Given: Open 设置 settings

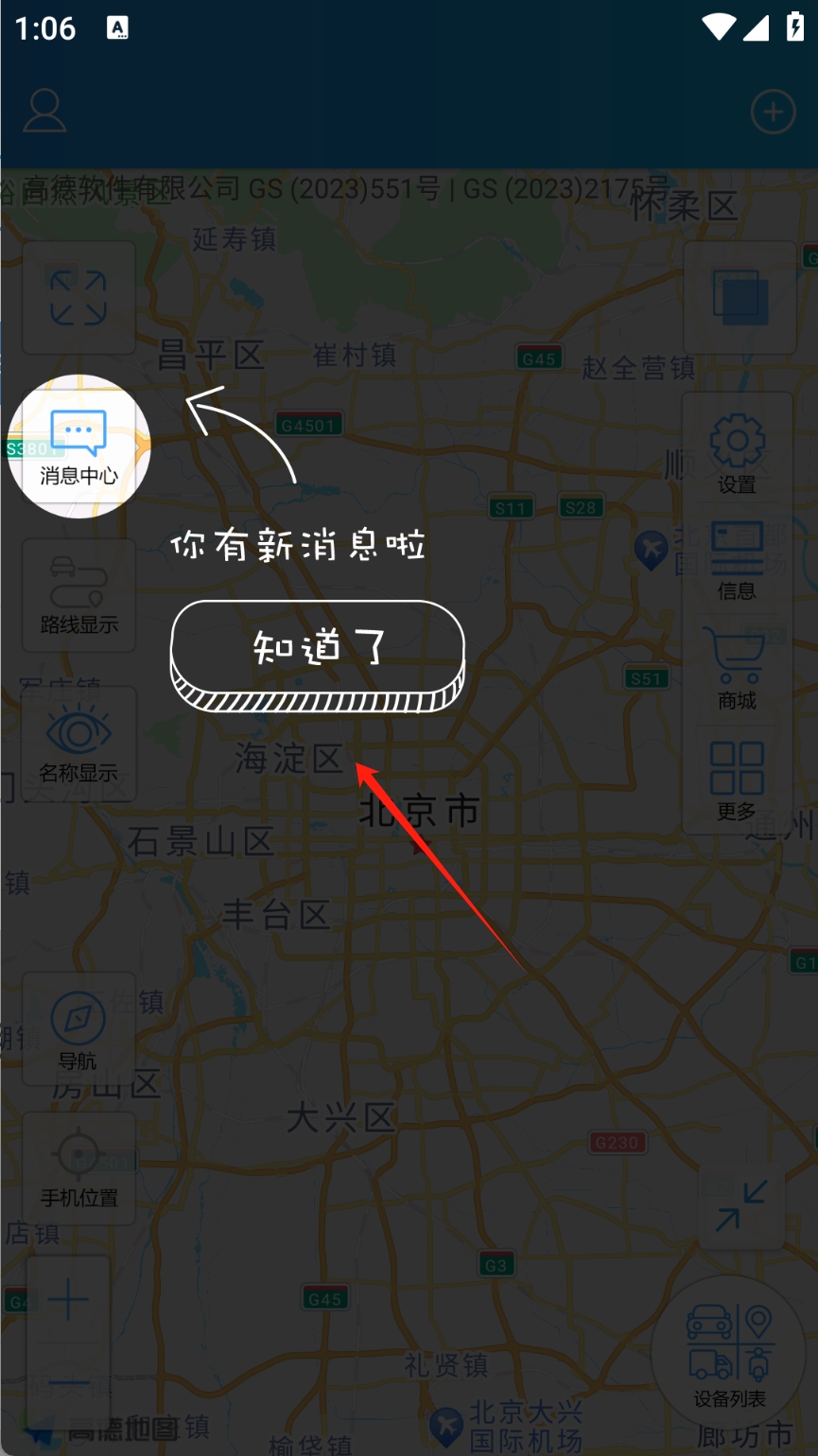Looking at the screenshot, I should [738, 453].
